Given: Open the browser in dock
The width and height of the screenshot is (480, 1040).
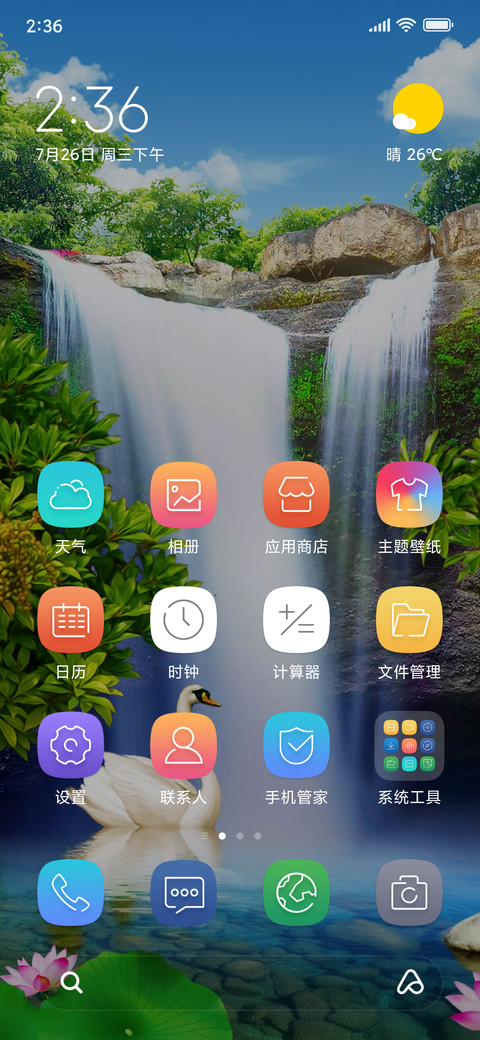Looking at the screenshot, I should pos(296,893).
